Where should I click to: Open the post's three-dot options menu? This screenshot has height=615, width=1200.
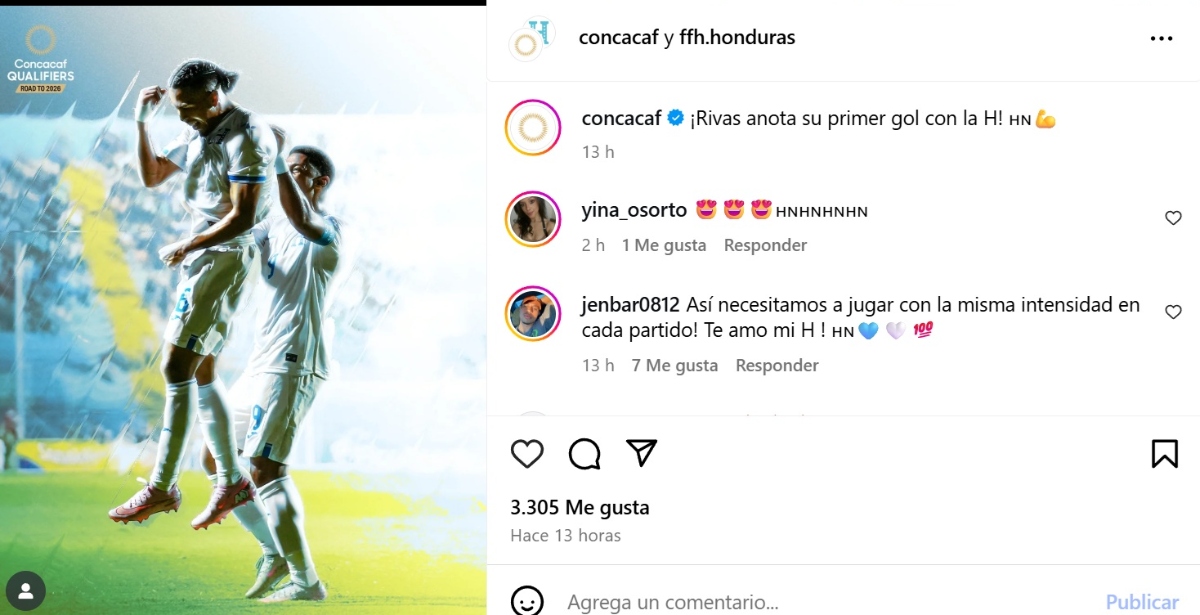(1161, 38)
